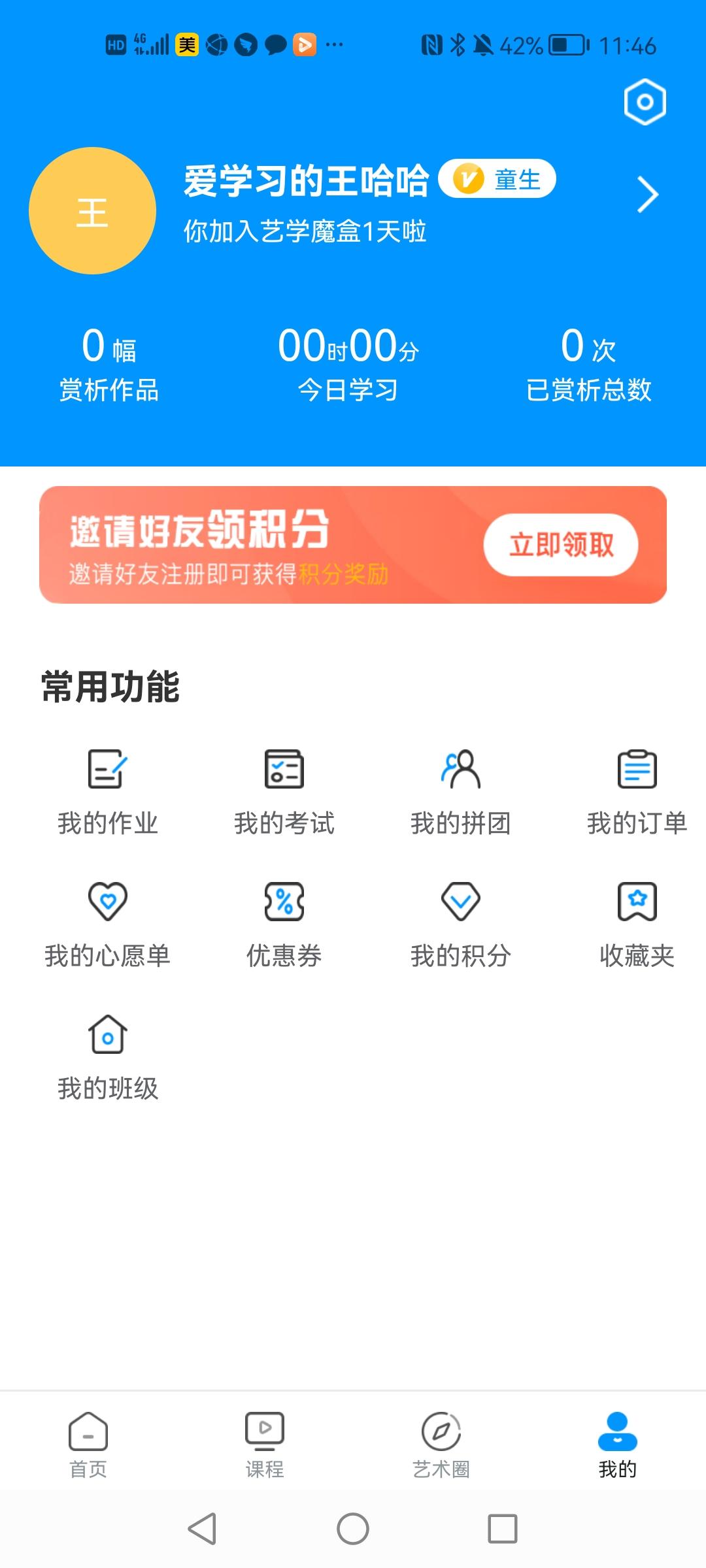This screenshot has width=706, height=1568.
Task: Tap the system back button
Action: 202,1529
